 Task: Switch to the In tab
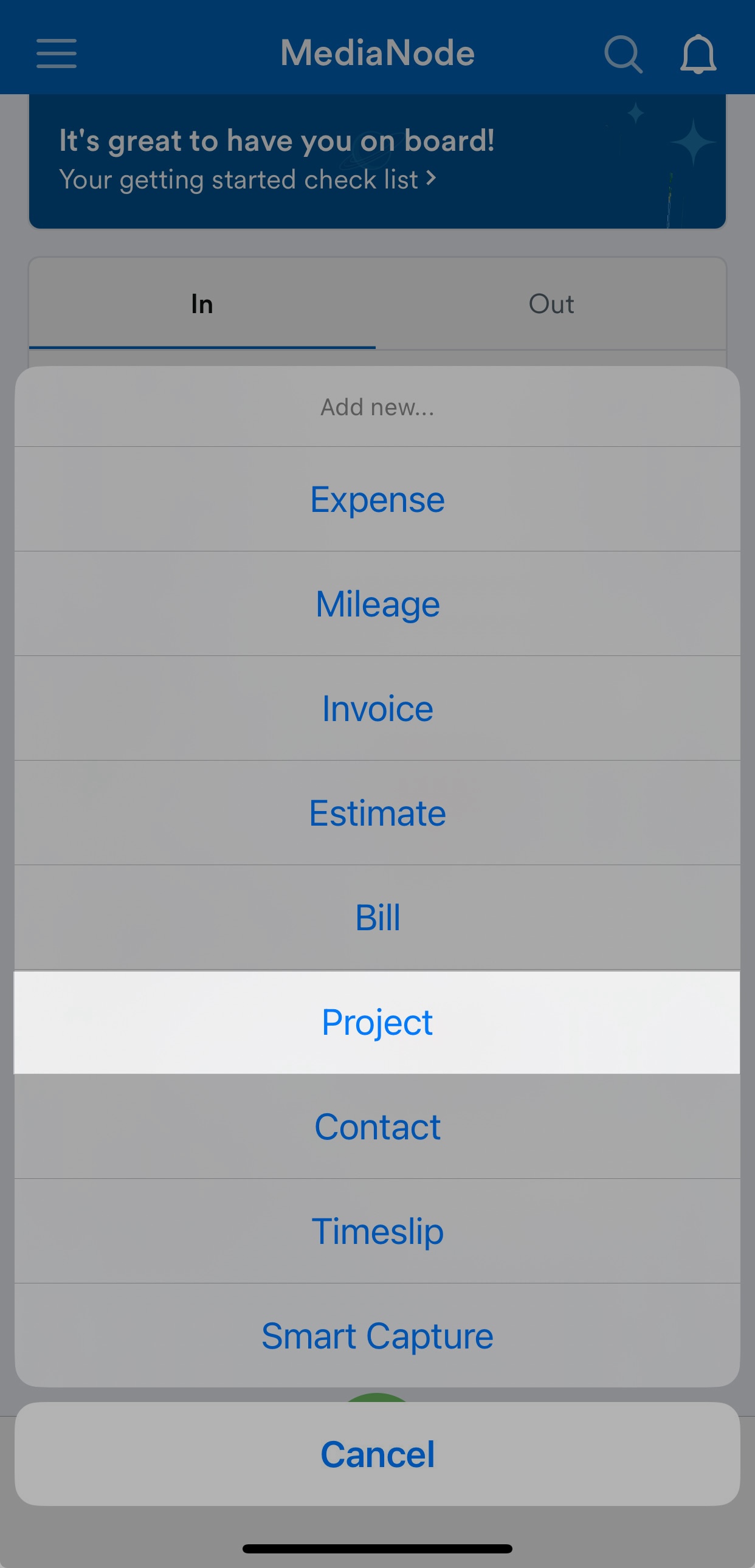pos(201,305)
